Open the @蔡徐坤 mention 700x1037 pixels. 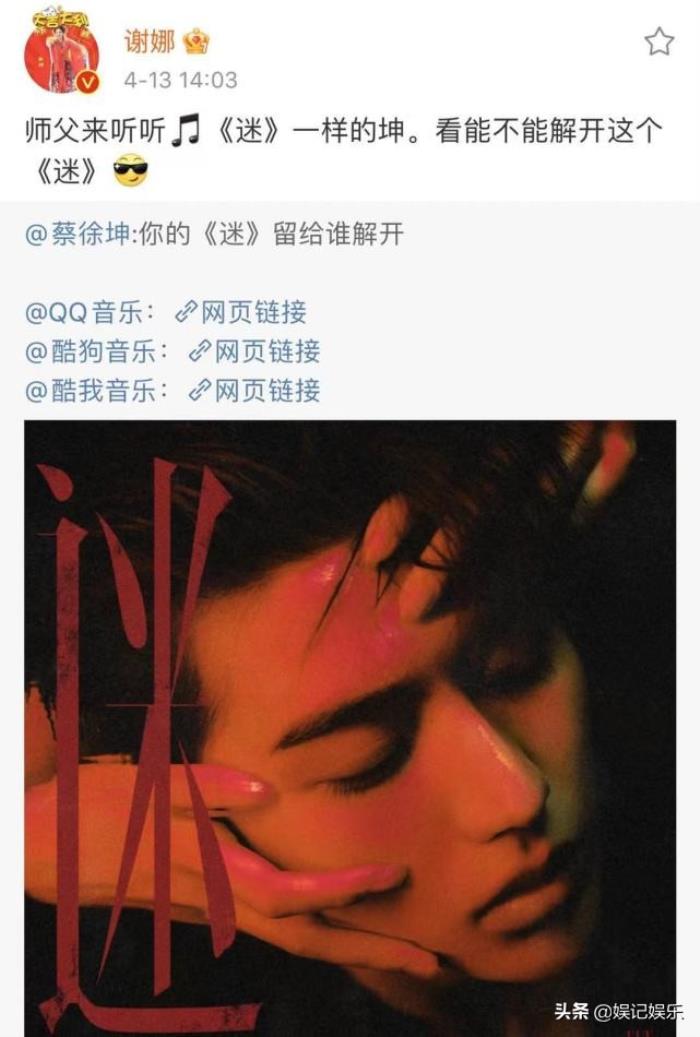tap(78, 234)
